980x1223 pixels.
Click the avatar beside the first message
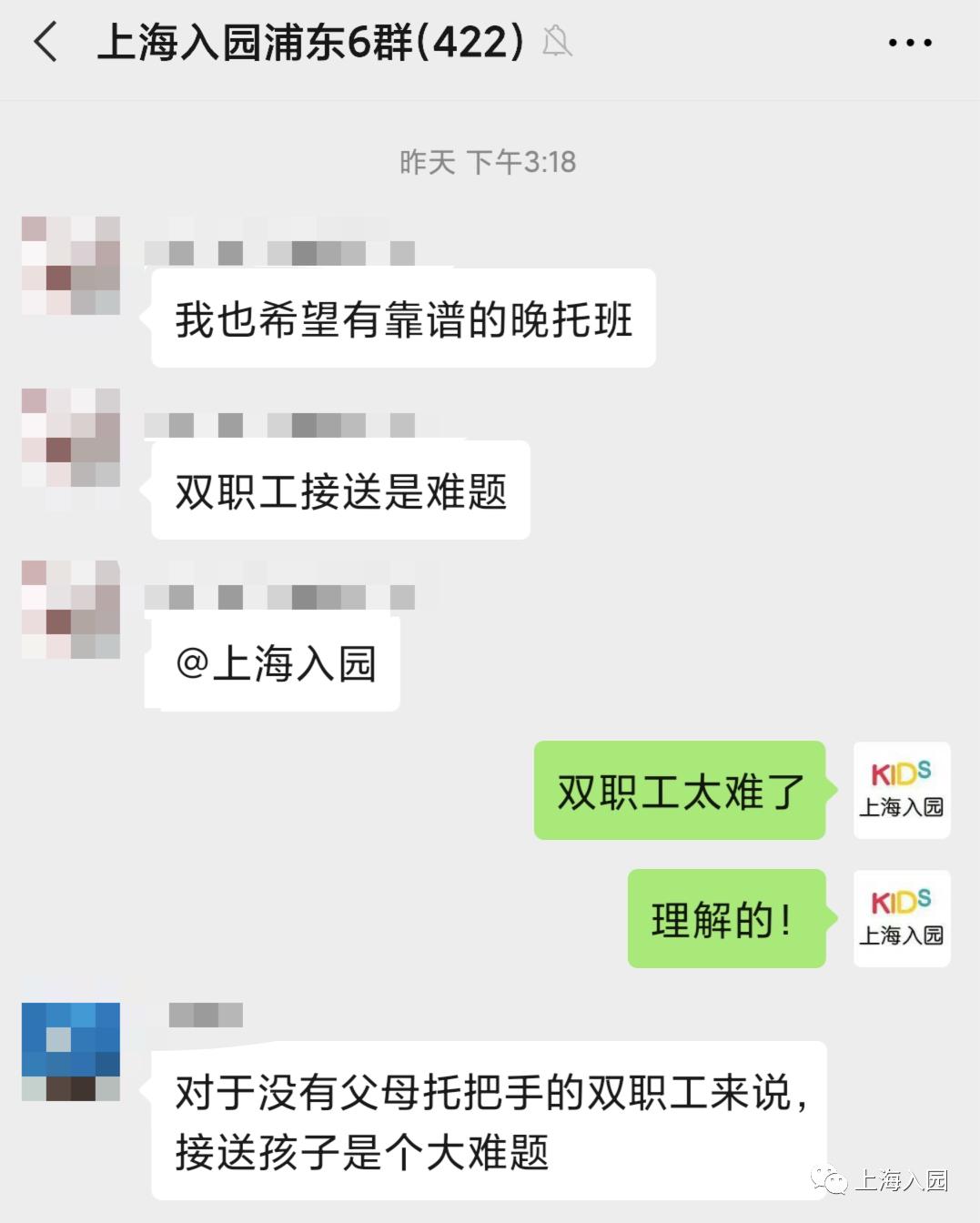(72, 264)
